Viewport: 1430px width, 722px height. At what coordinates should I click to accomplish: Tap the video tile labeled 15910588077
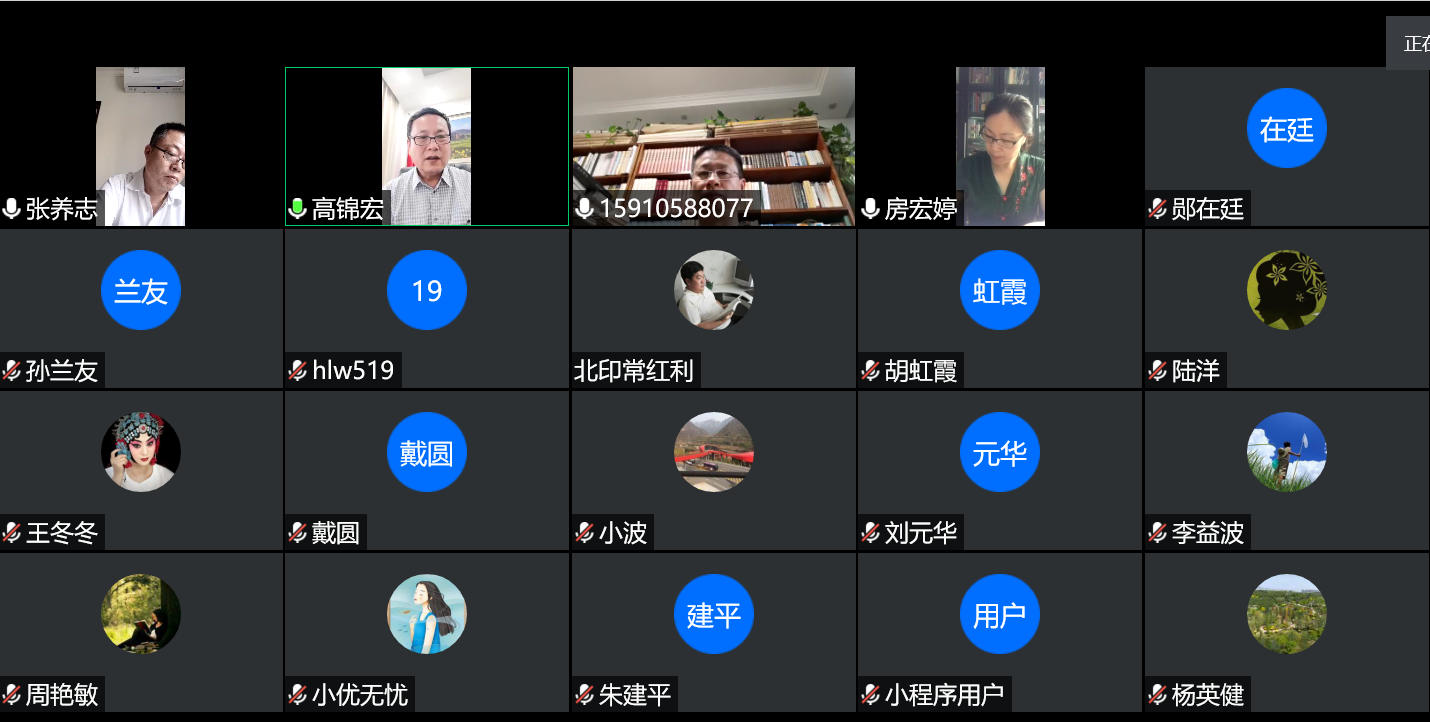713,146
